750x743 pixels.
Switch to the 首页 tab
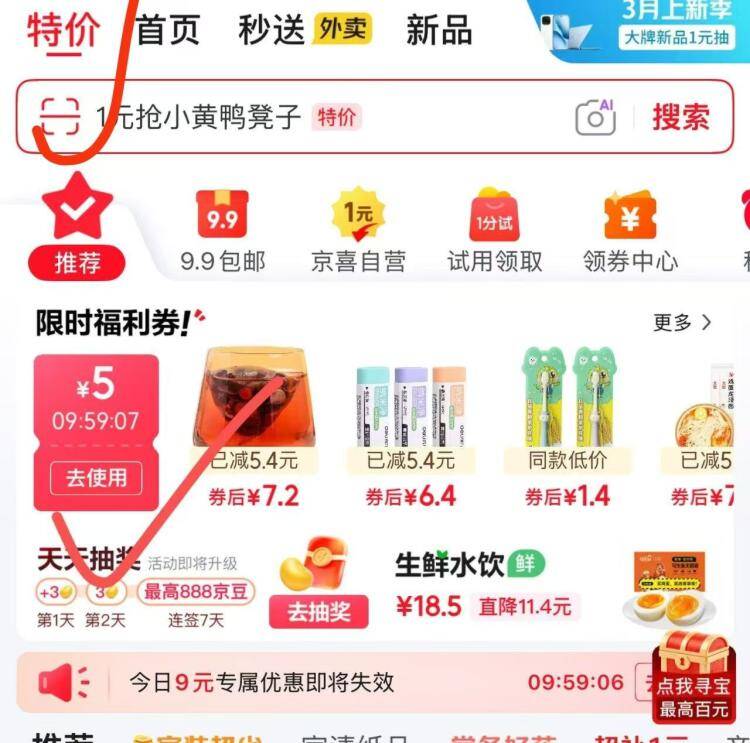point(168,30)
